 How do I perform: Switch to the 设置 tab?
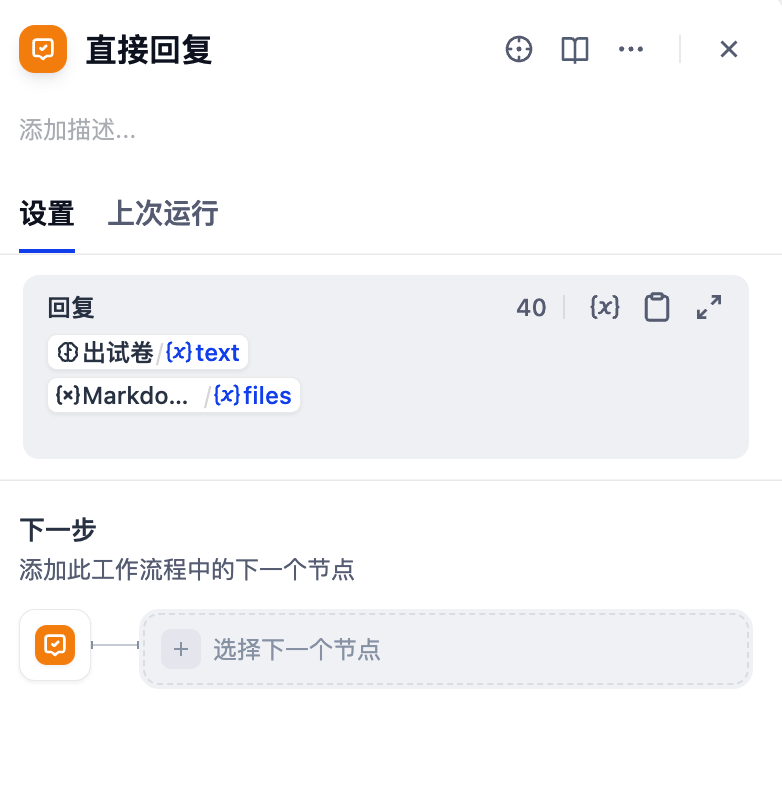click(46, 214)
